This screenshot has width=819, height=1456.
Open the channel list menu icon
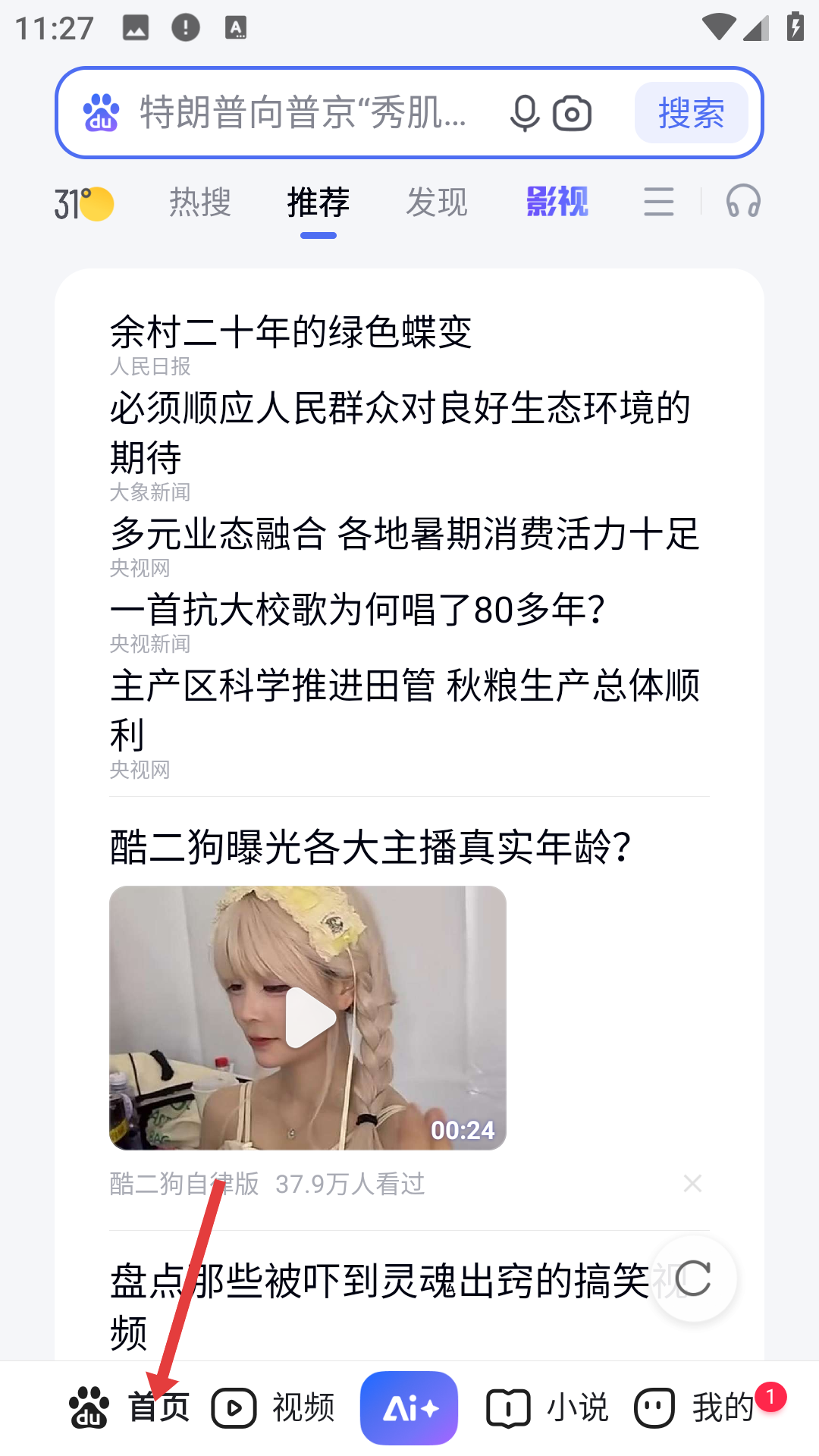(x=658, y=202)
